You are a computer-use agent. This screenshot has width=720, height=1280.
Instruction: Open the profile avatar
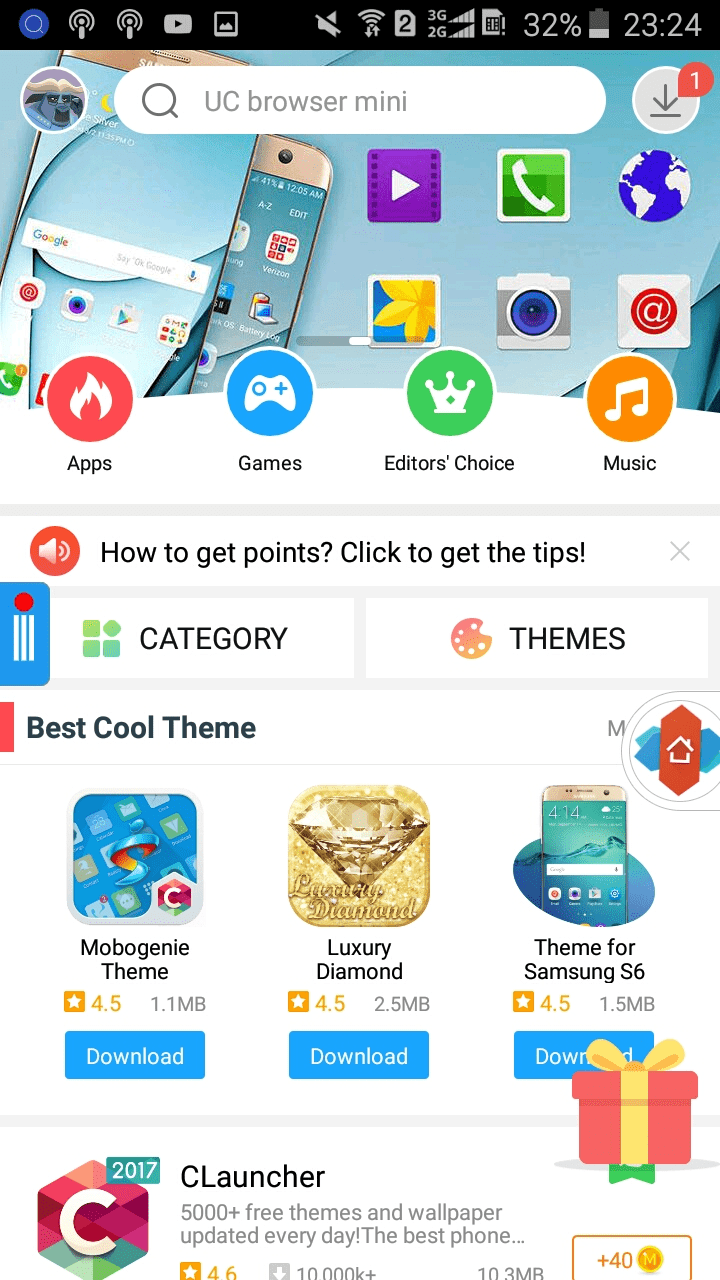59,101
